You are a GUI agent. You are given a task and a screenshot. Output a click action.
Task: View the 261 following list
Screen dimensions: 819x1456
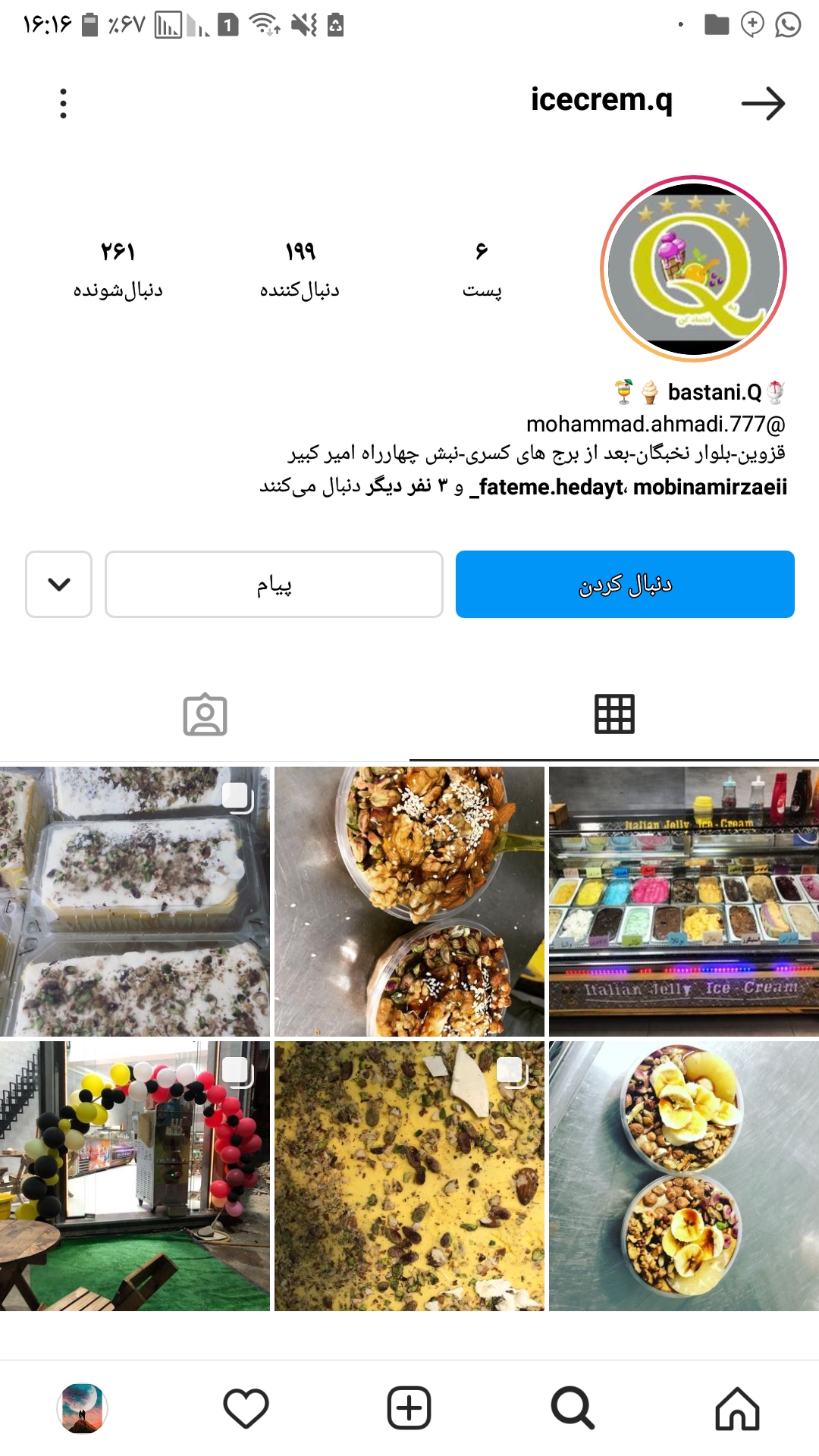pyautogui.click(x=118, y=269)
